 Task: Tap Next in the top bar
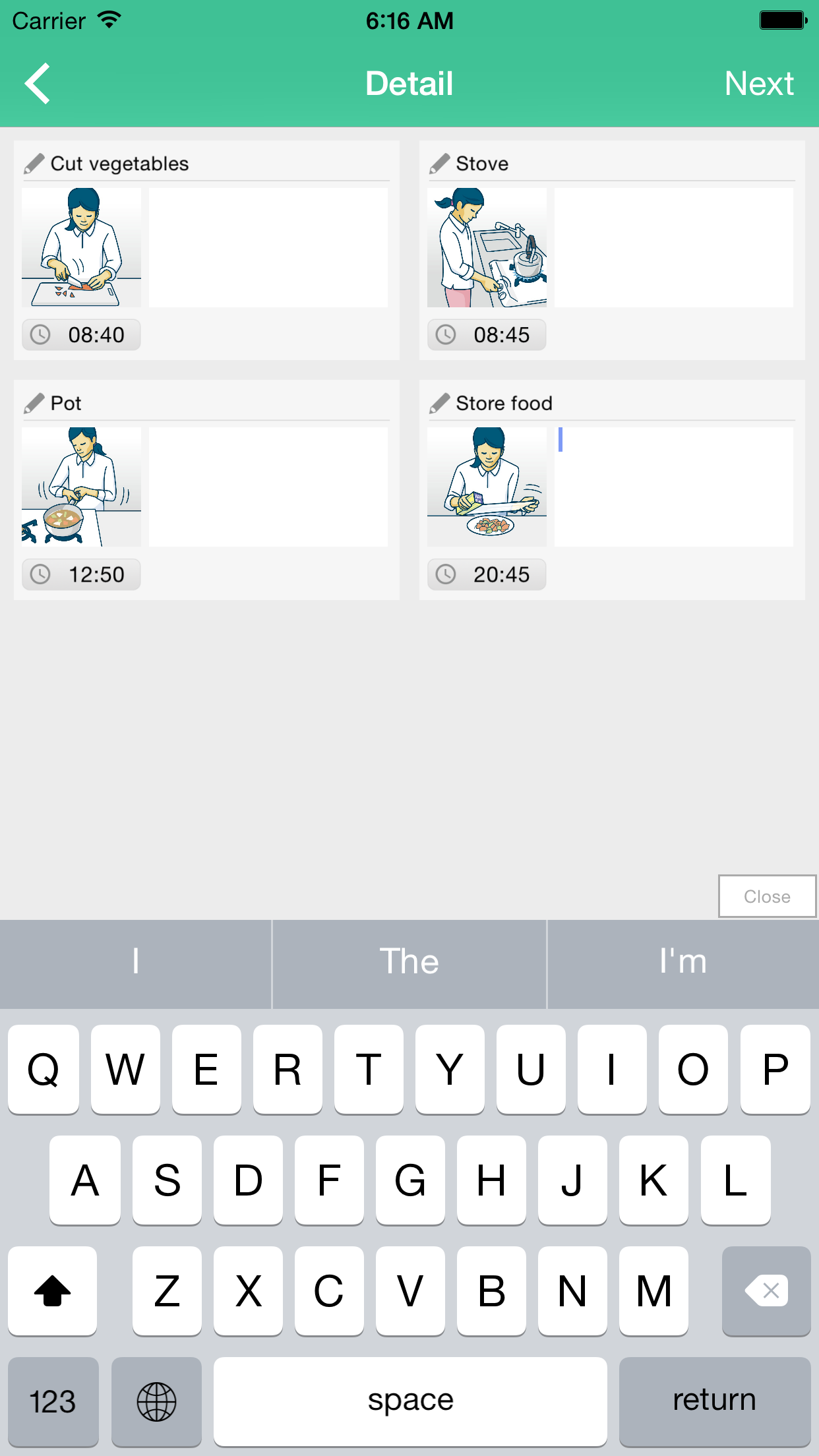(x=758, y=84)
